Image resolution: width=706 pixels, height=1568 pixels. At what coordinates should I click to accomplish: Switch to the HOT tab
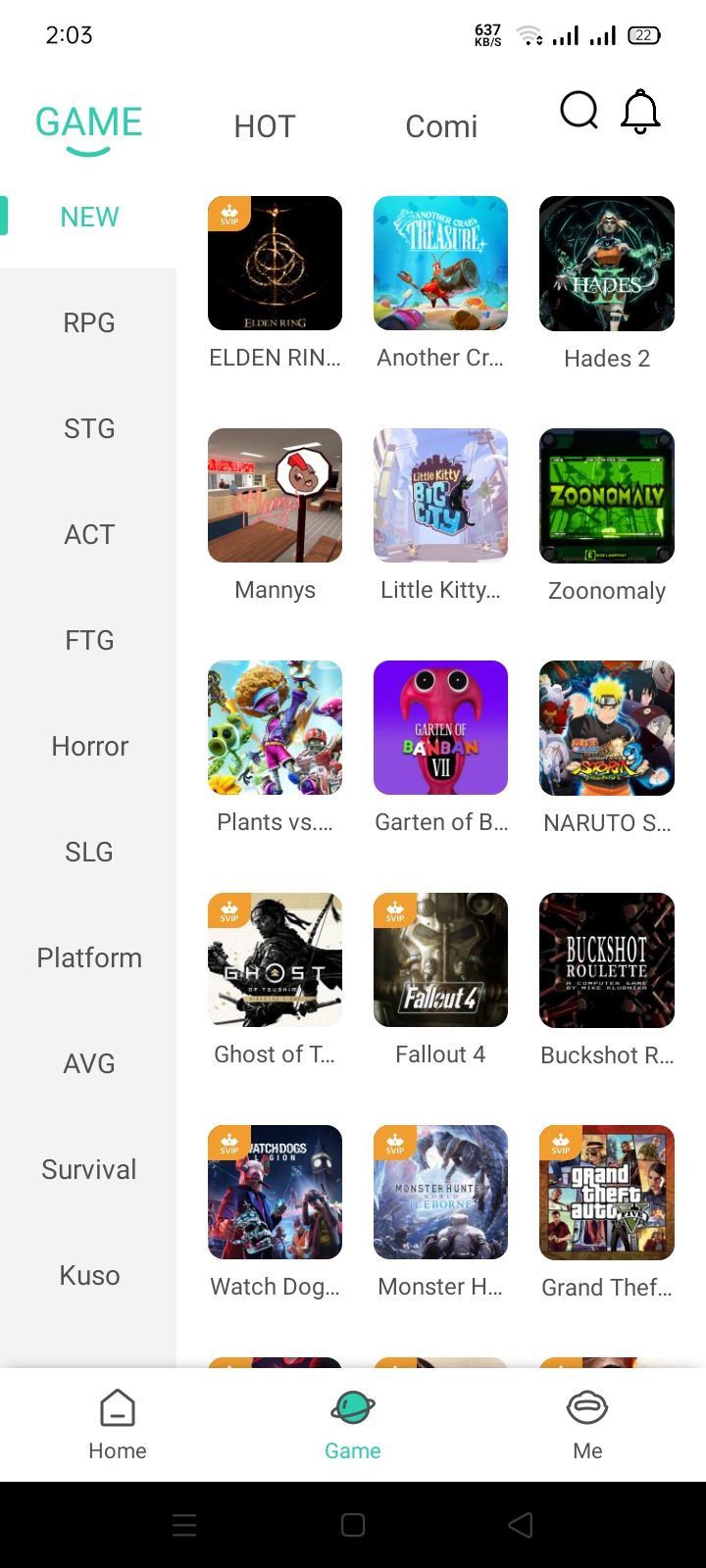point(265,126)
